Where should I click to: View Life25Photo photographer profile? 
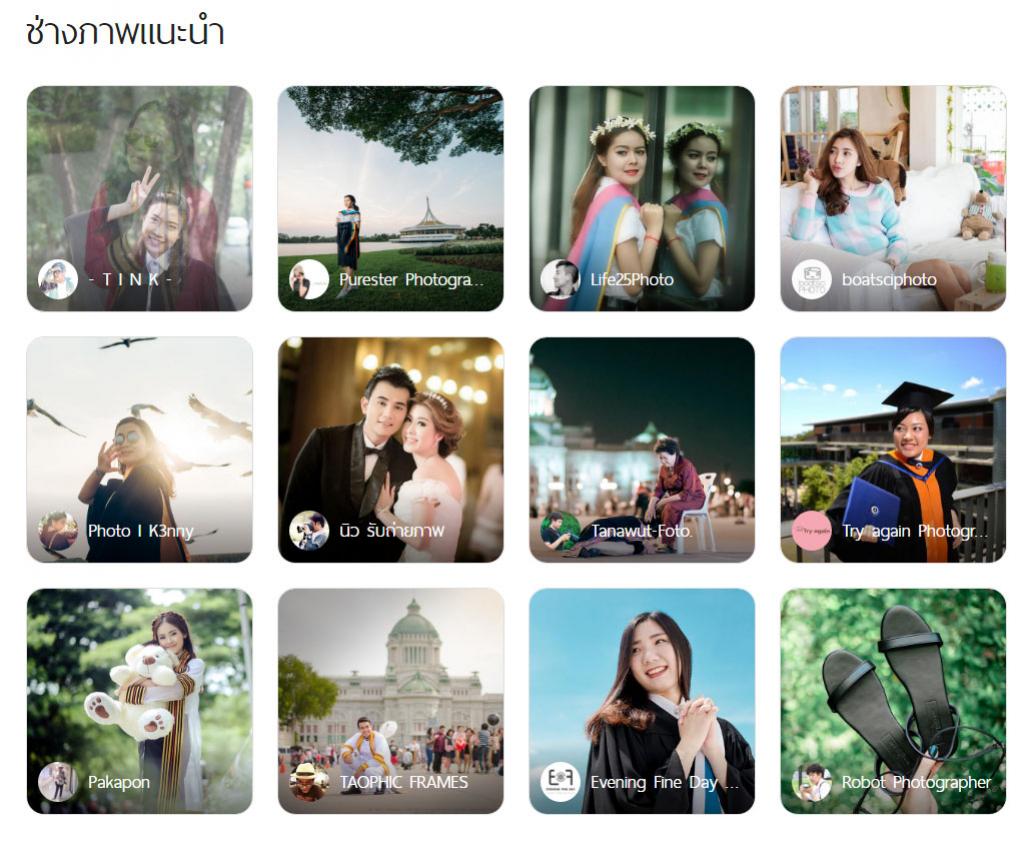point(641,198)
